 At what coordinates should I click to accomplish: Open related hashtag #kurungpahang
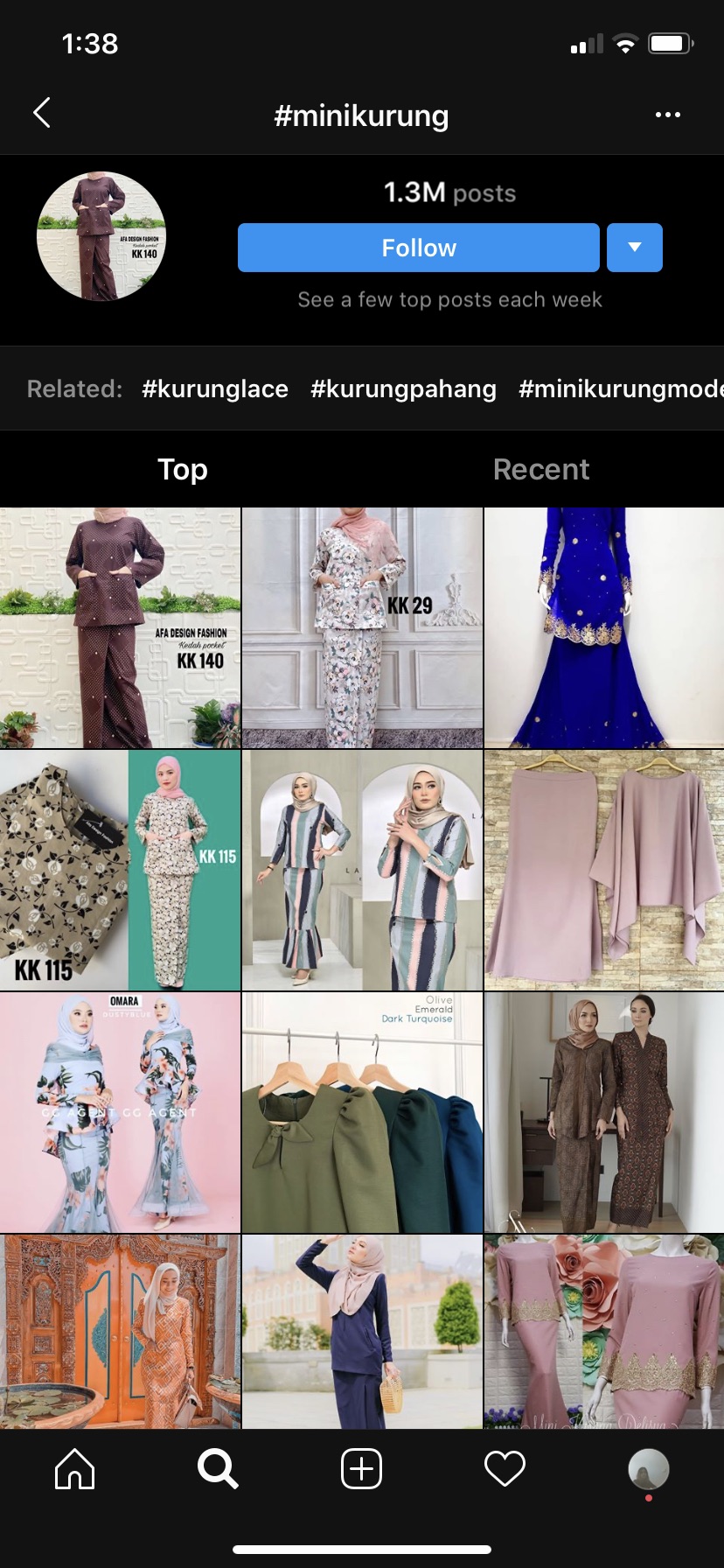pyautogui.click(x=403, y=388)
